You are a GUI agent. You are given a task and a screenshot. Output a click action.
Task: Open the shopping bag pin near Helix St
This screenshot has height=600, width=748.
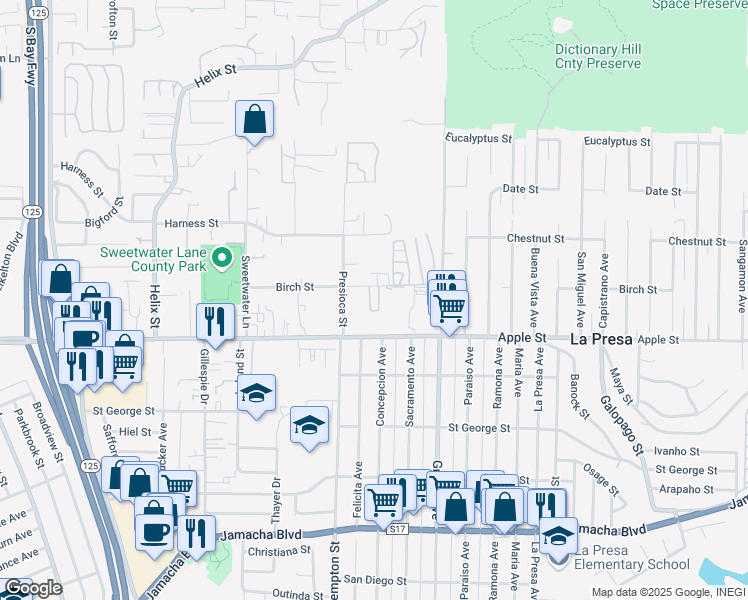click(255, 121)
